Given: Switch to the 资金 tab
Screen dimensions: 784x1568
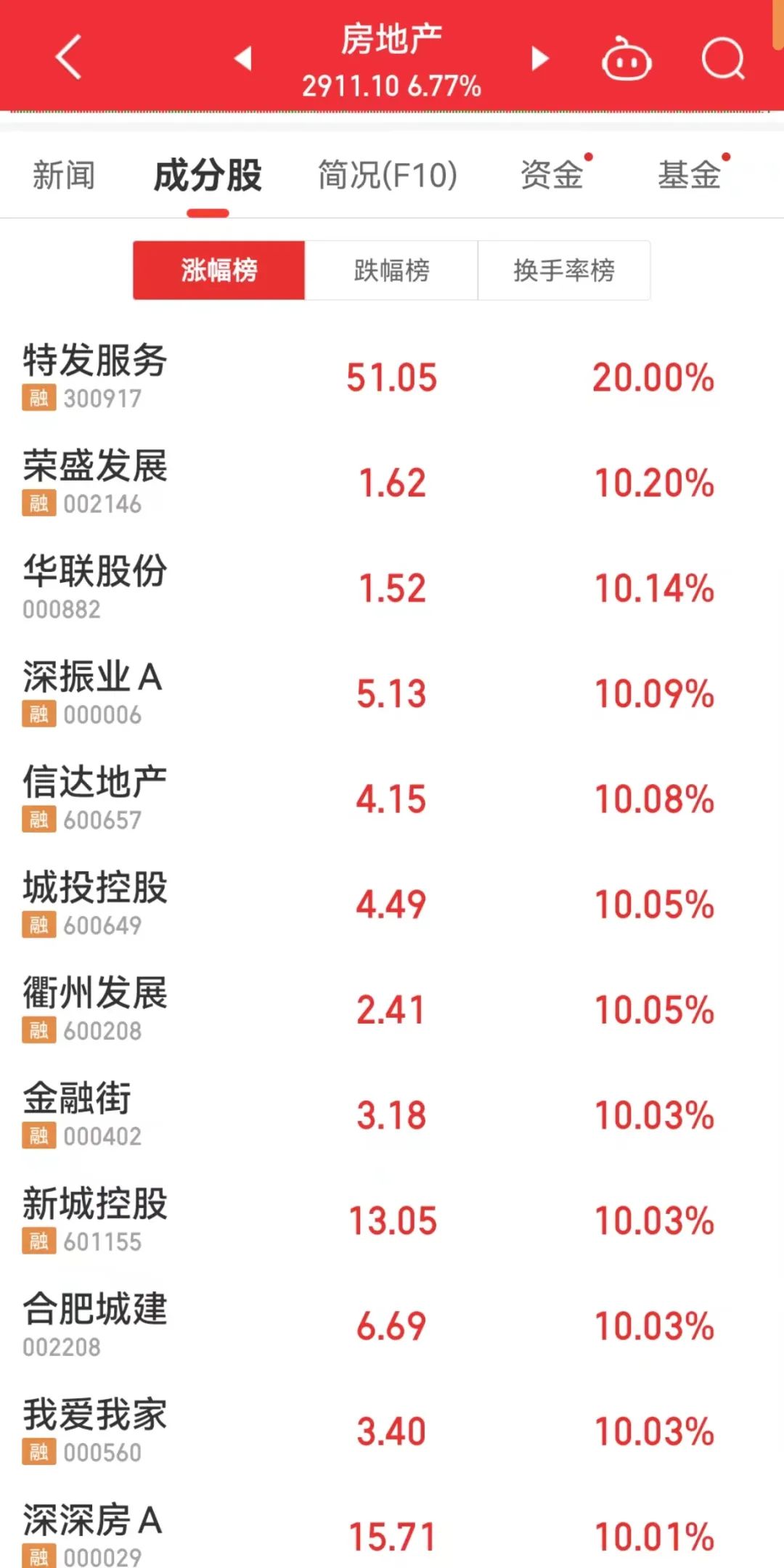Looking at the screenshot, I should [x=552, y=176].
